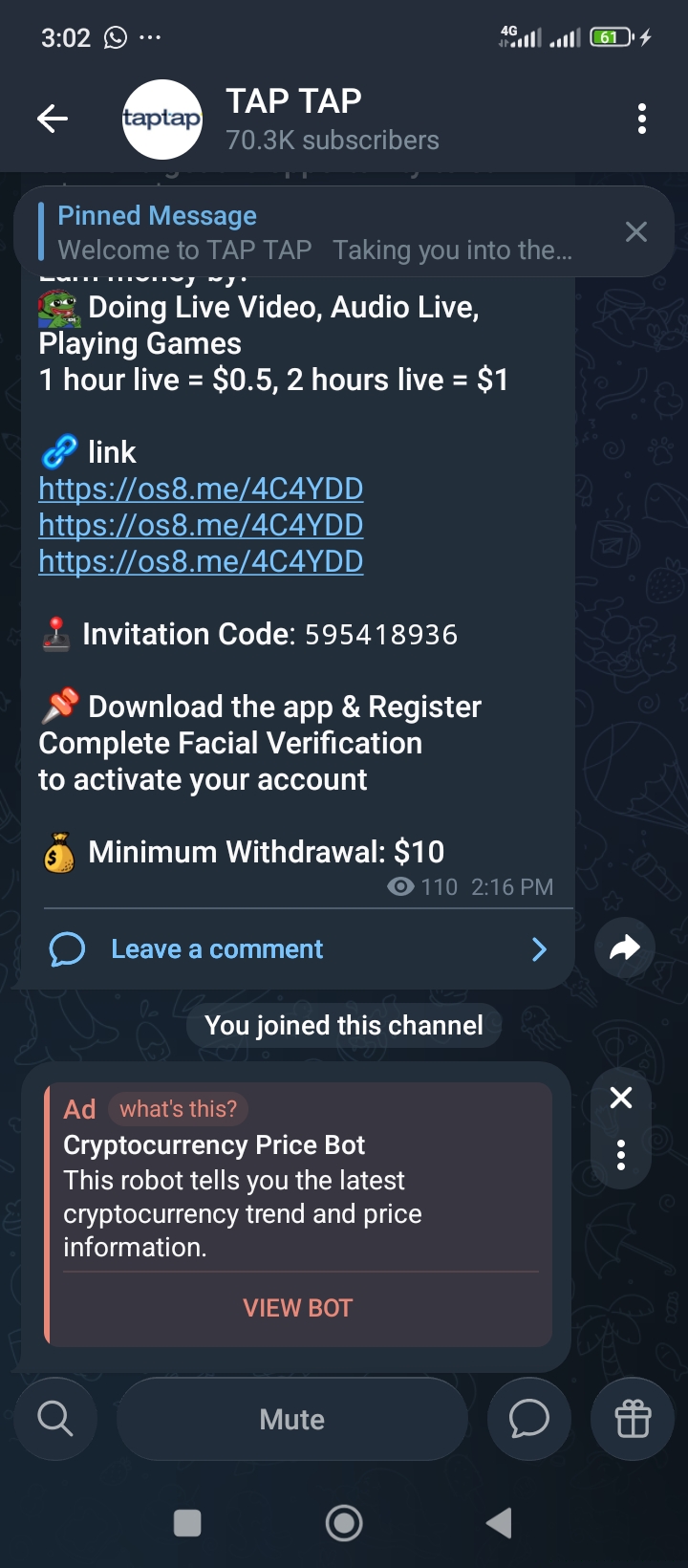688x1568 pixels.
Task: Dismiss the pinned message bar
Action: tap(635, 231)
